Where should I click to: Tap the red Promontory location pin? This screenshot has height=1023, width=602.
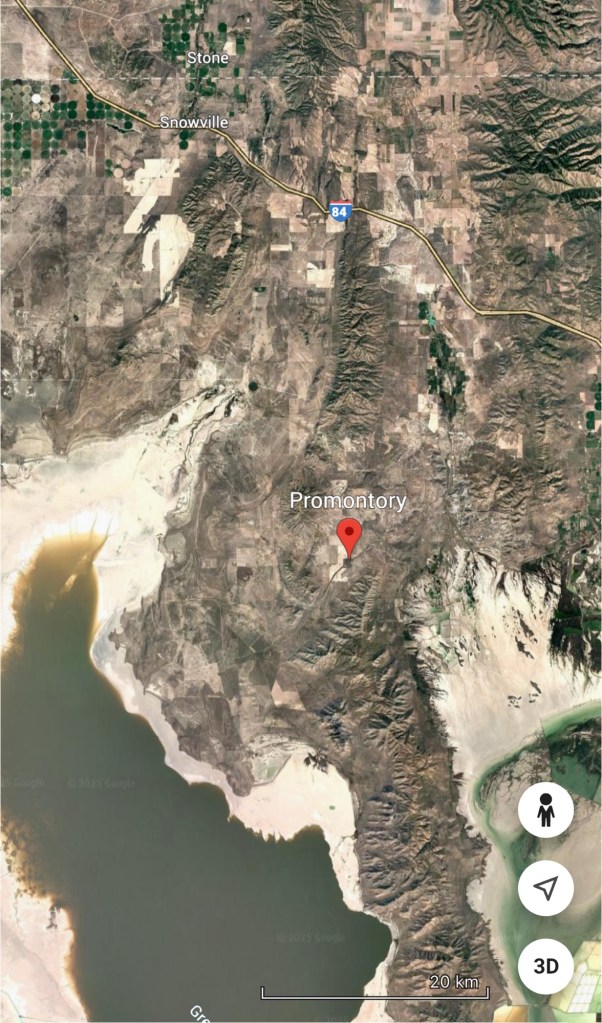click(348, 537)
